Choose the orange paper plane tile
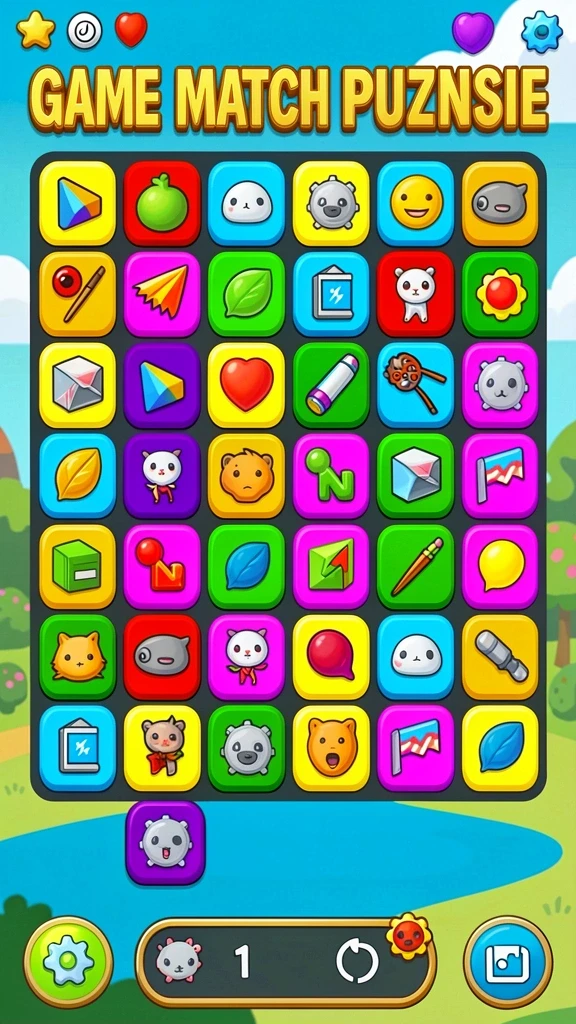The image size is (576, 1024). pyautogui.click(x=162, y=295)
